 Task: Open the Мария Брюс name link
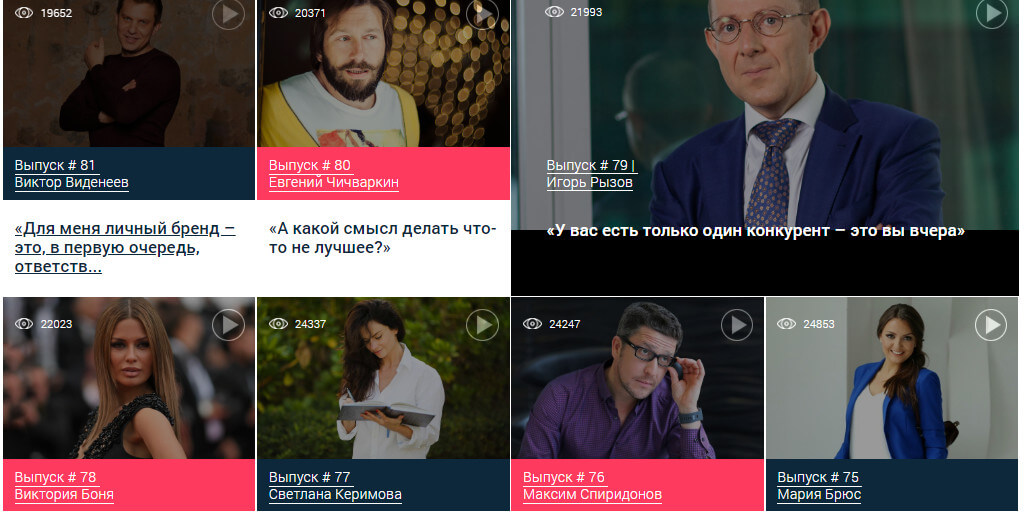[818, 495]
